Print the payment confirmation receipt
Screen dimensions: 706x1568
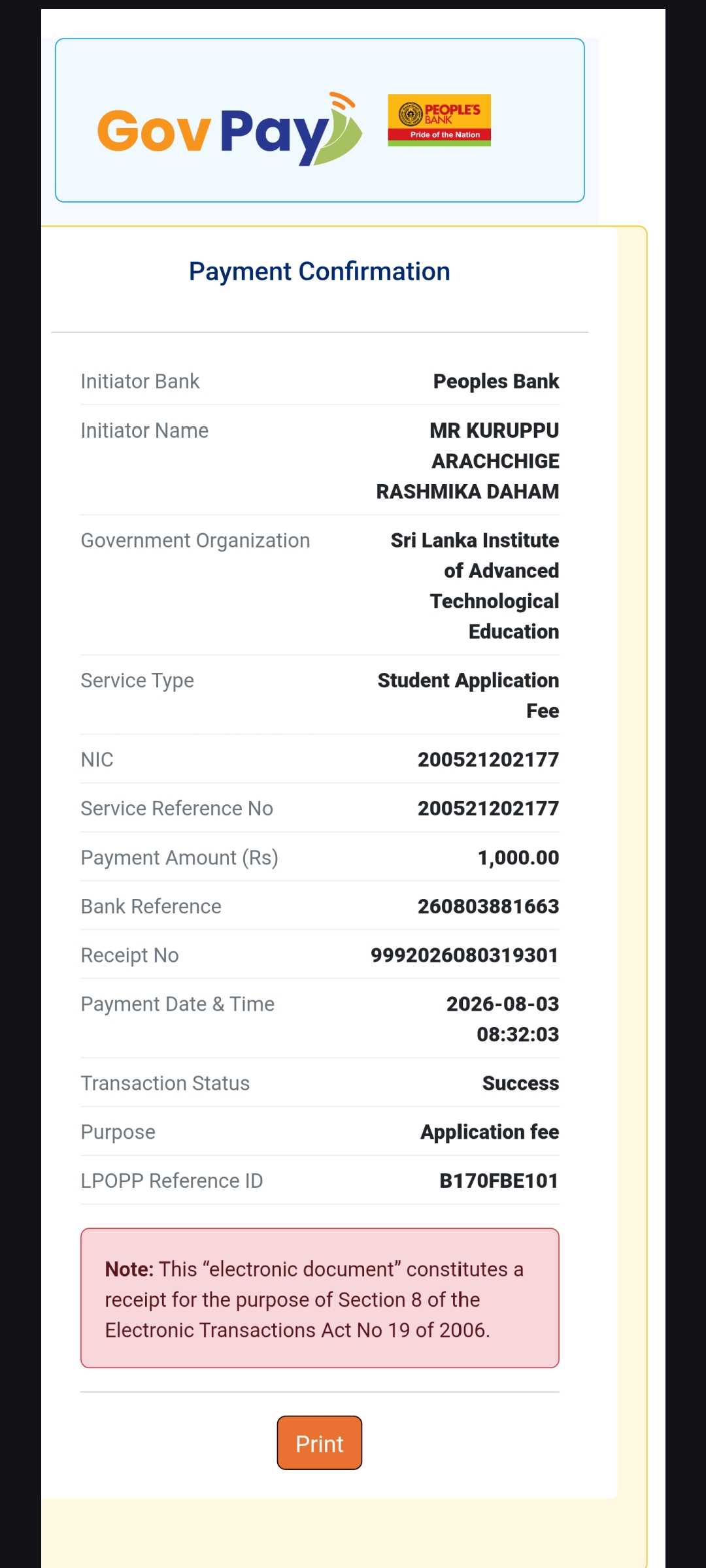[x=319, y=1443]
